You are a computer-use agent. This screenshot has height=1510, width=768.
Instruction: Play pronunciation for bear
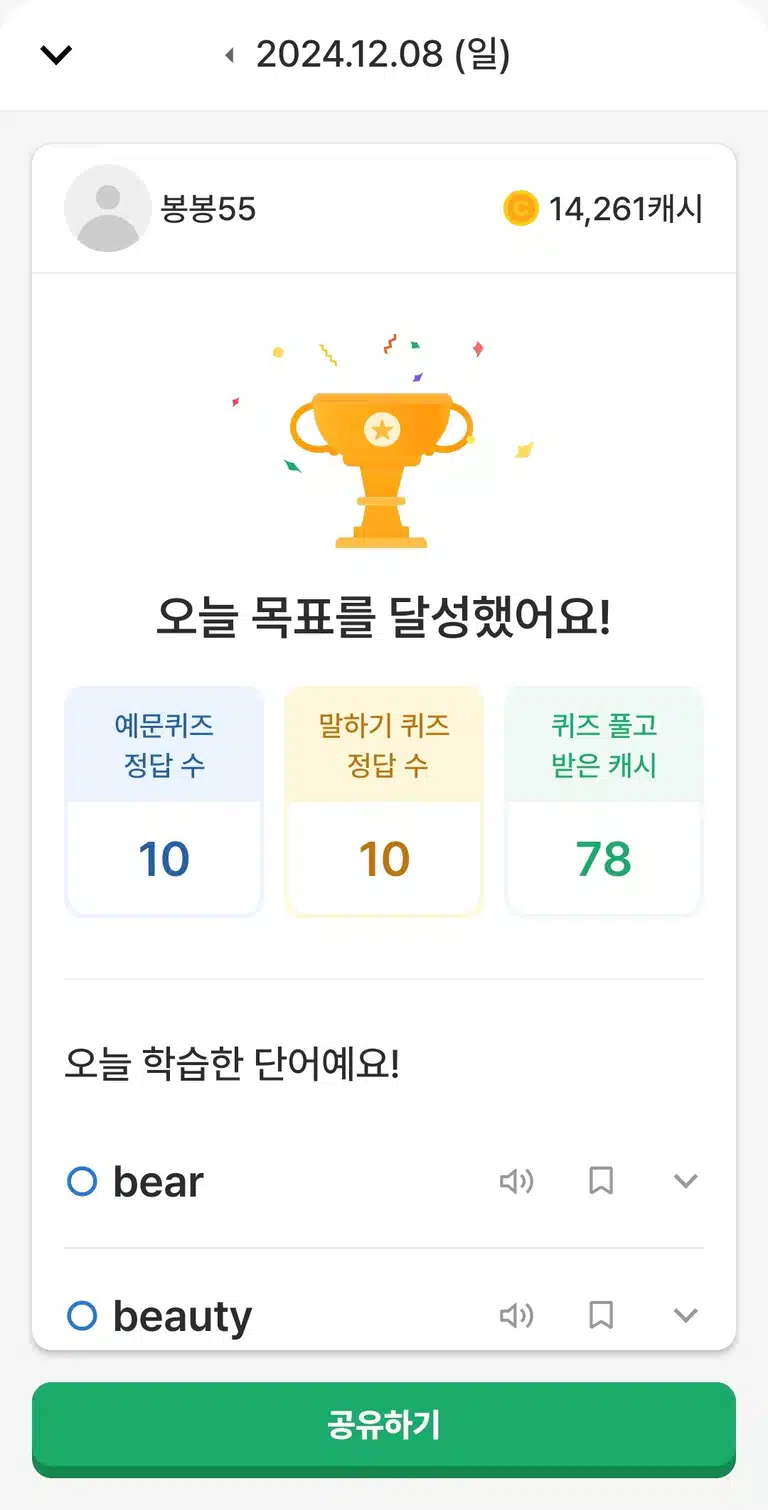(516, 1182)
